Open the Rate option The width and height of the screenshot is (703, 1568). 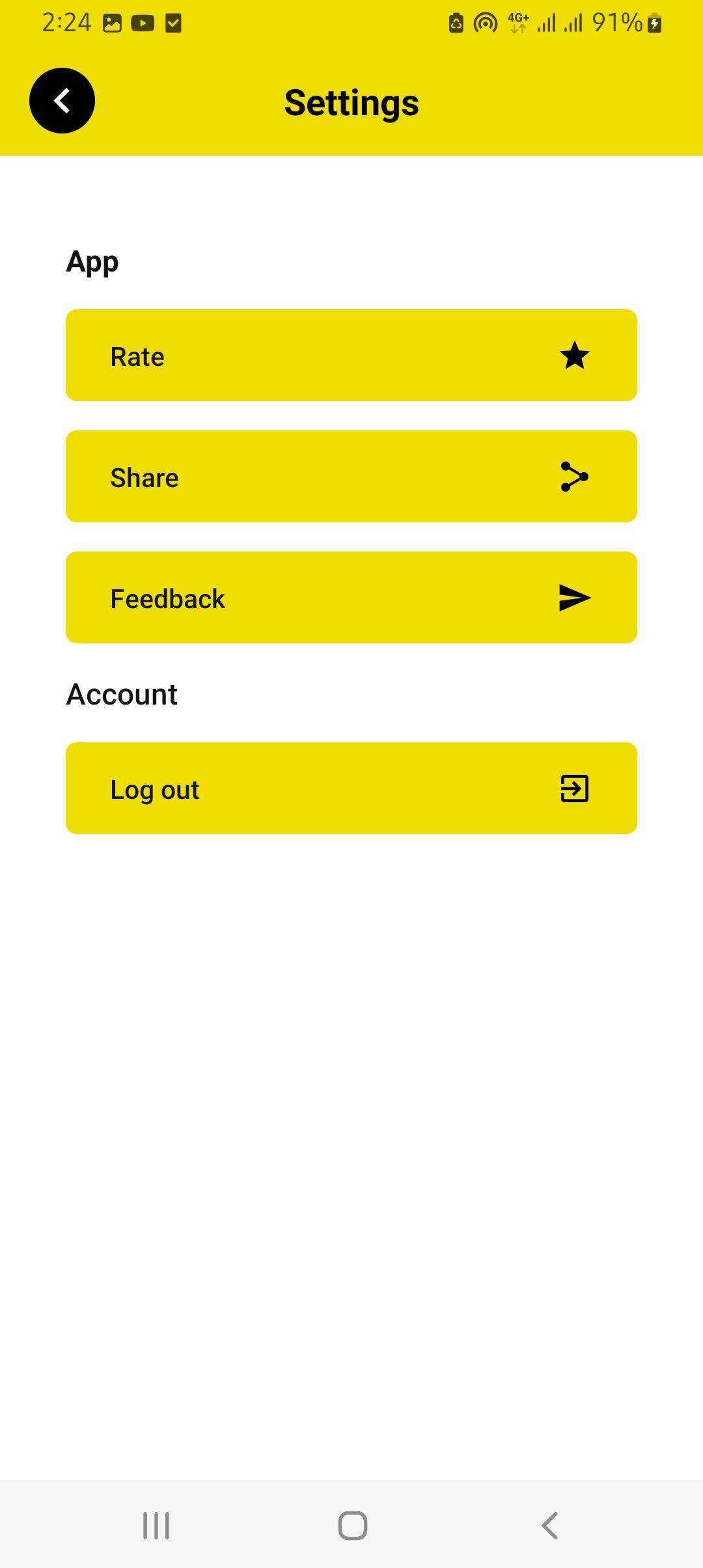coord(351,356)
